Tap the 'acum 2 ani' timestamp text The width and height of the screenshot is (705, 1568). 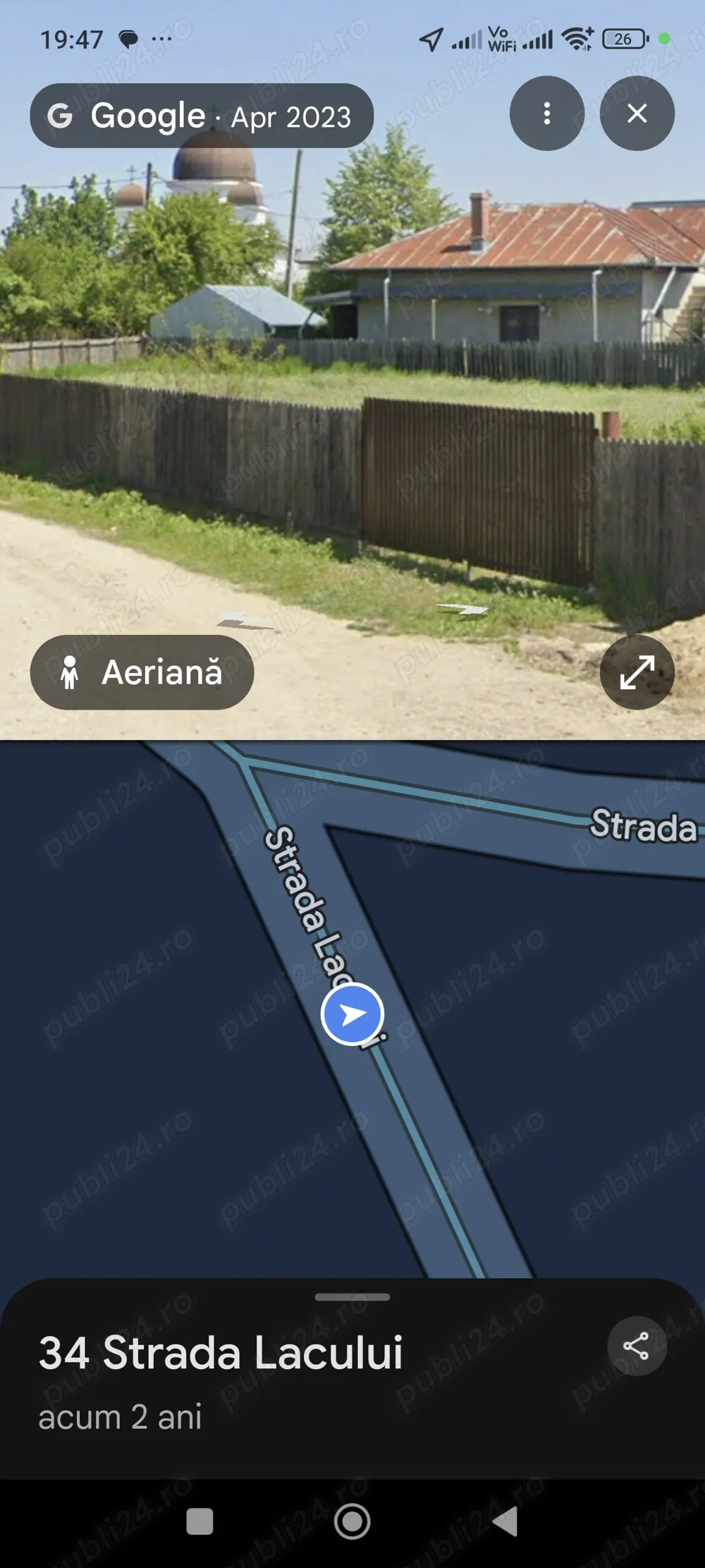tap(121, 1418)
